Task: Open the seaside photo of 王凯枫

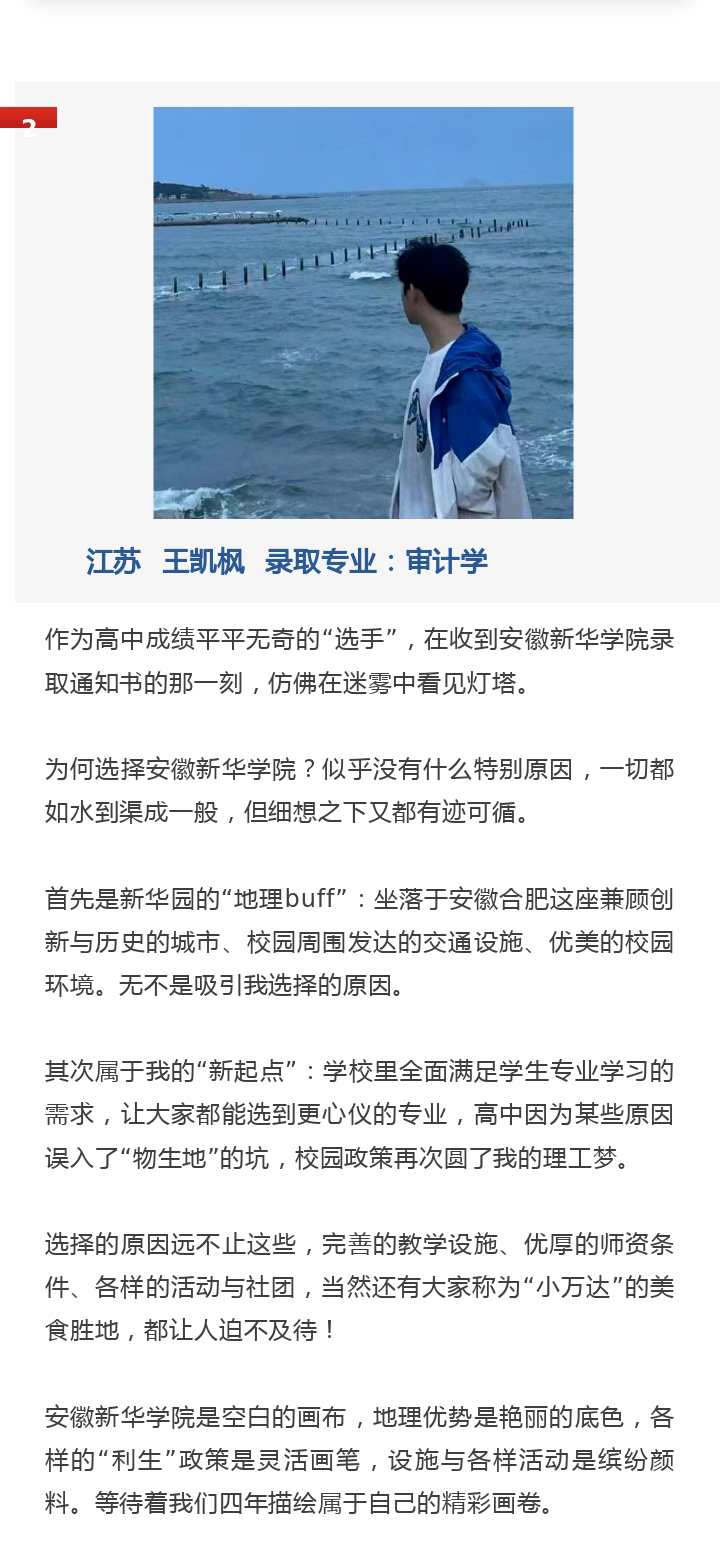Action: [363, 313]
